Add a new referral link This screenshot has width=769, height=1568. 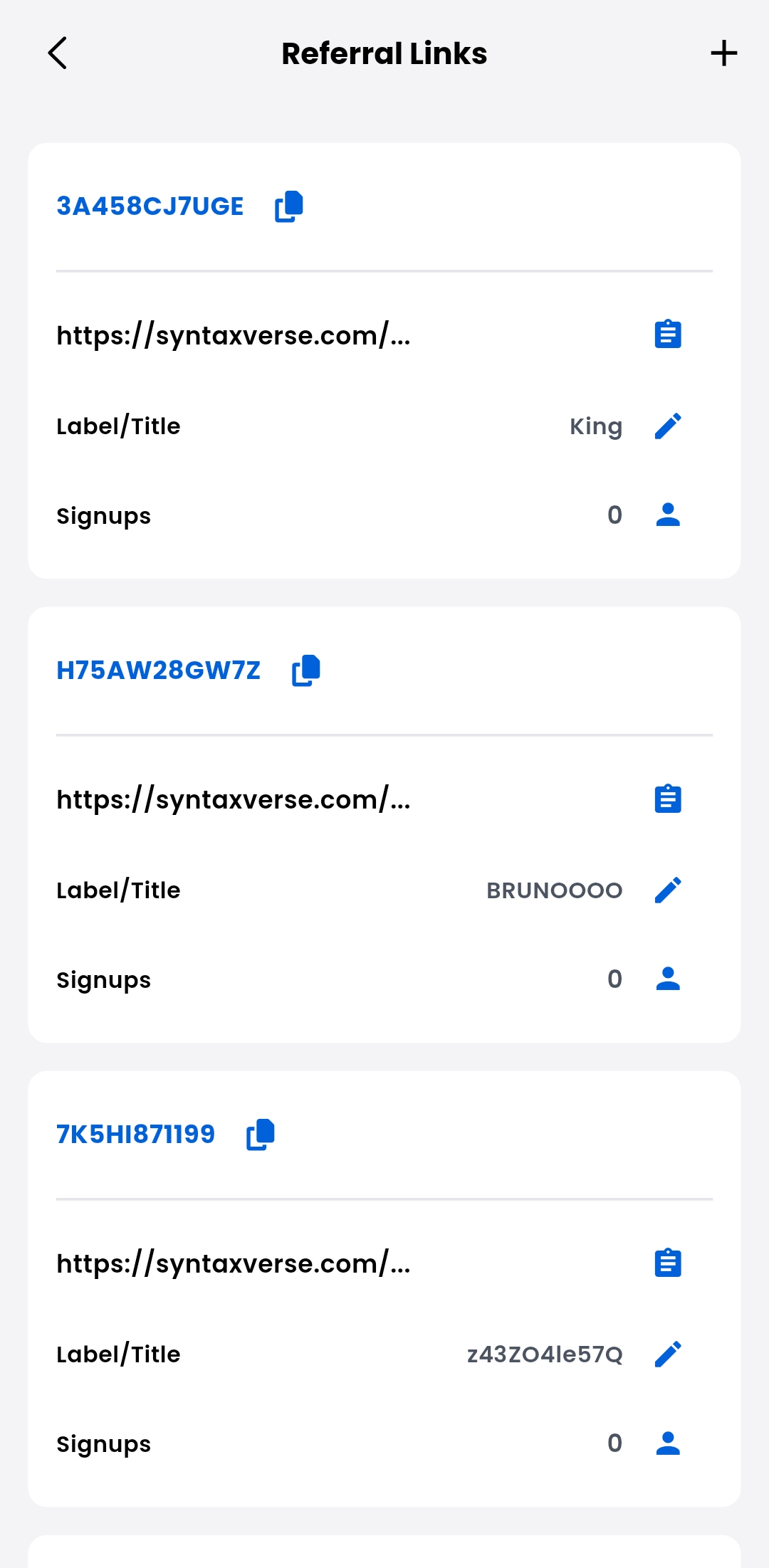(723, 53)
